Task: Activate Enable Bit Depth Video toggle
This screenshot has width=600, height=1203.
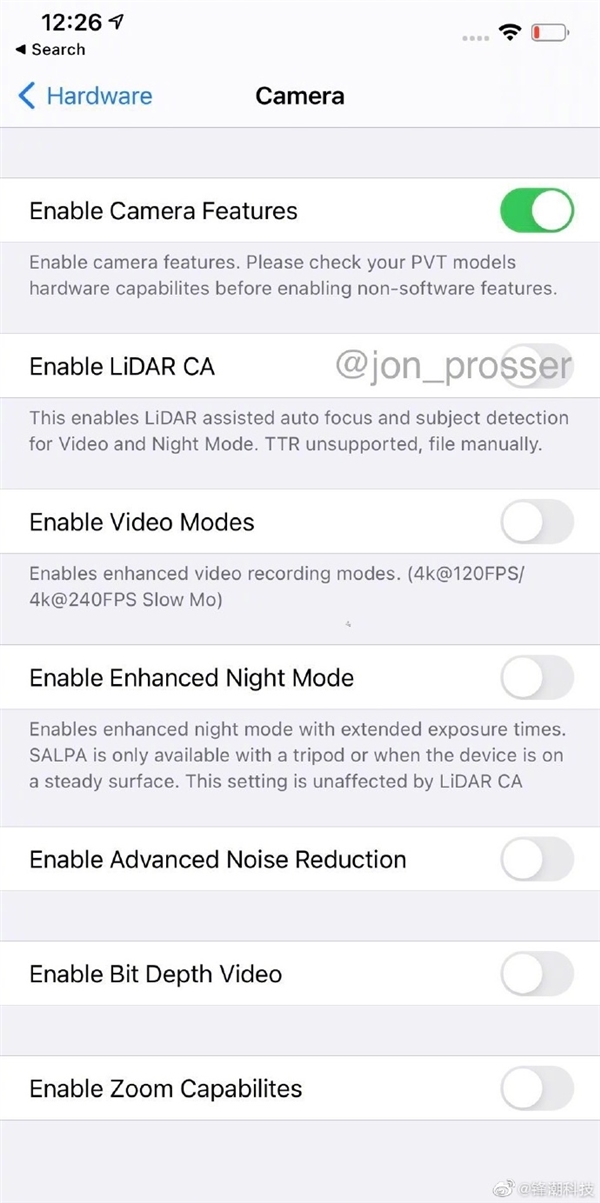Action: (x=537, y=974)
